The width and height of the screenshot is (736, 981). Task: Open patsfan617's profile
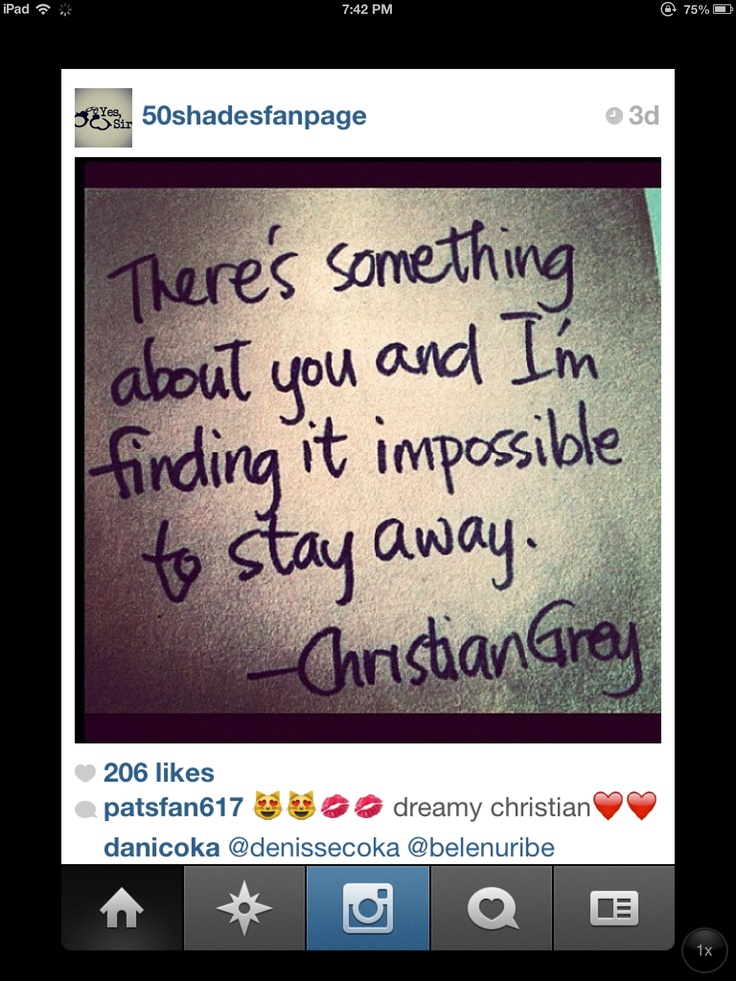173,807
